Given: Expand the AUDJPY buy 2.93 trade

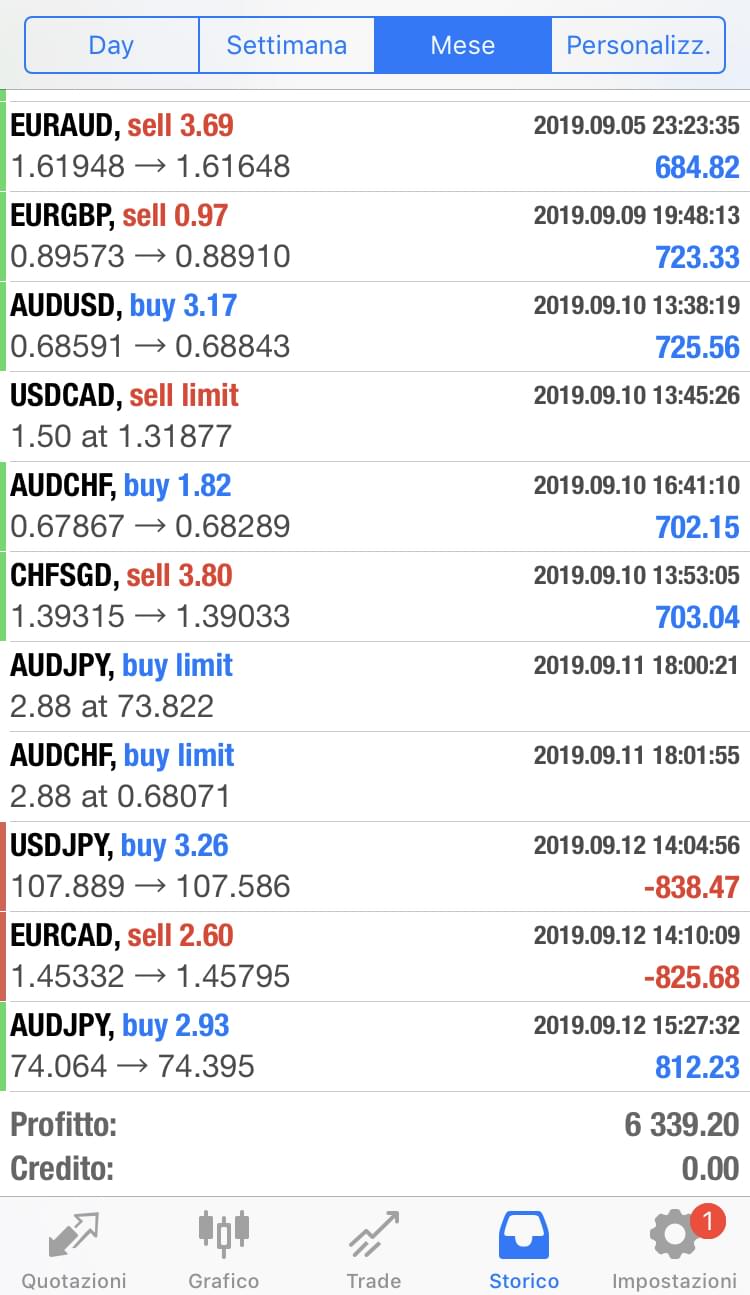Looking at the screenshot, I should coord(375,1047).
